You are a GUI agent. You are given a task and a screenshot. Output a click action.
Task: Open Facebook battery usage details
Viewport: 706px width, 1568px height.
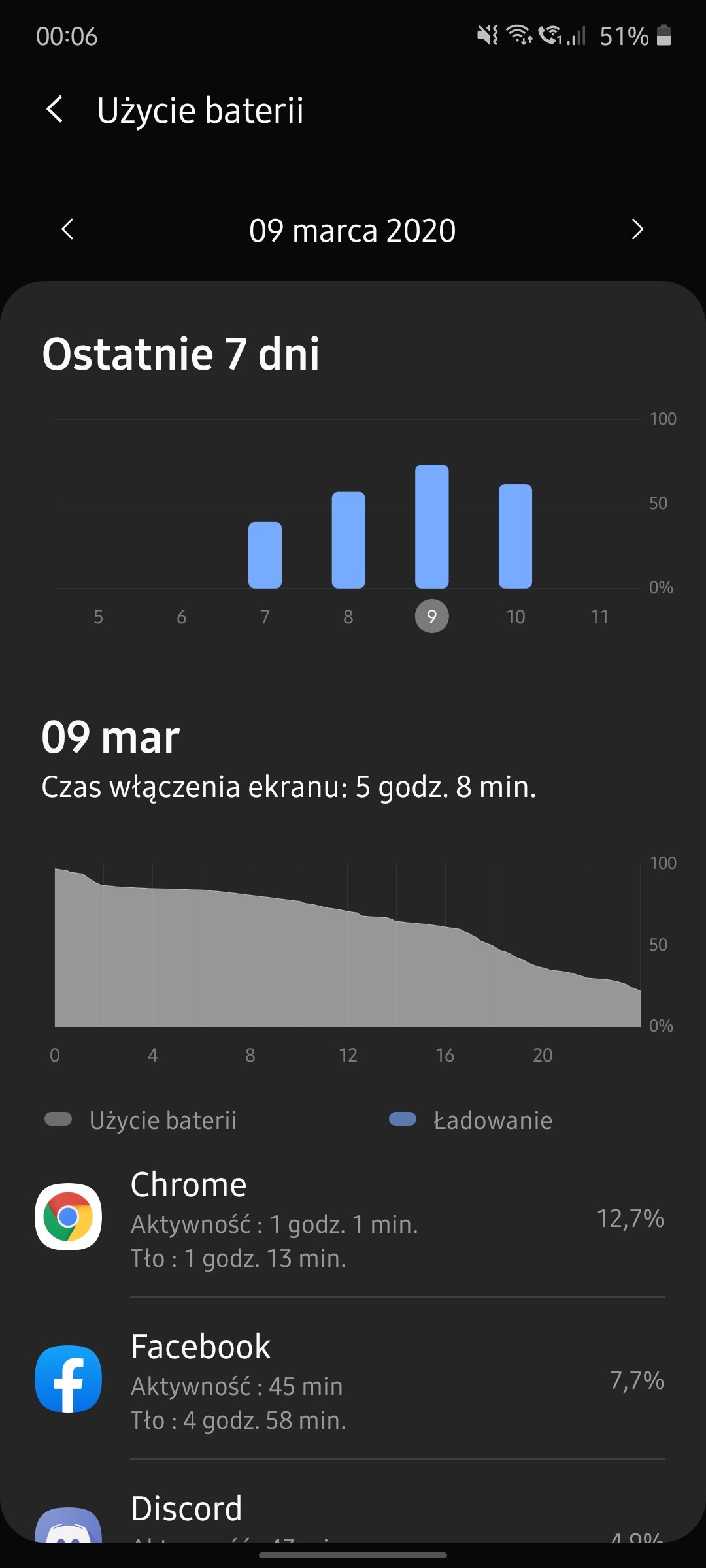tap(353, 1381)
